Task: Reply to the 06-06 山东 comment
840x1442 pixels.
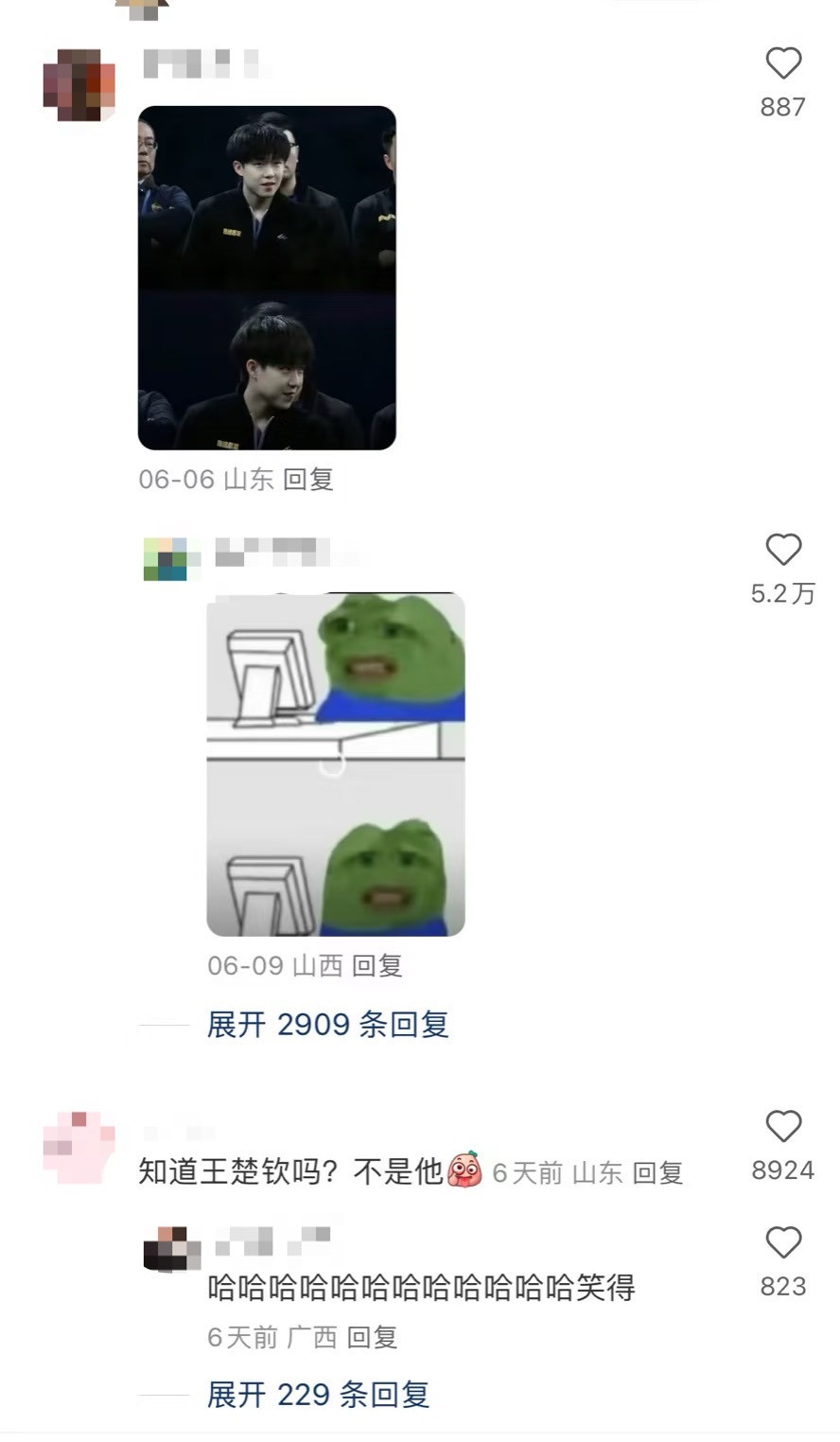Action: [x=308, y=480]
